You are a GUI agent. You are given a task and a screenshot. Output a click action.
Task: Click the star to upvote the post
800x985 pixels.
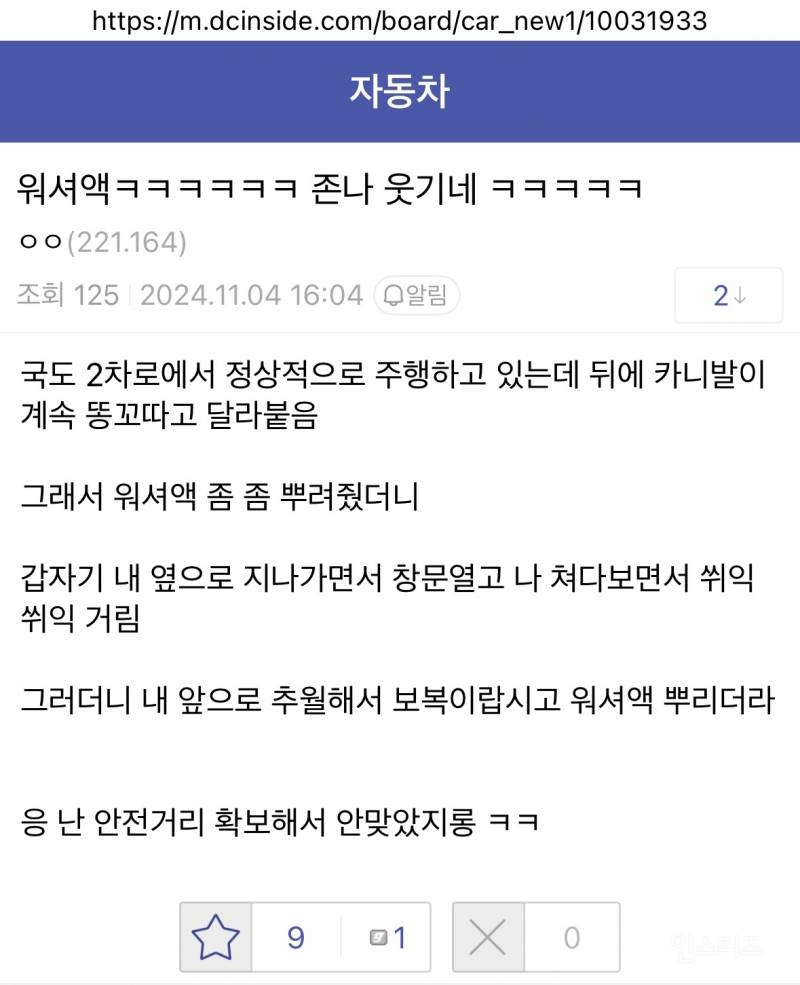pos(213,938)
